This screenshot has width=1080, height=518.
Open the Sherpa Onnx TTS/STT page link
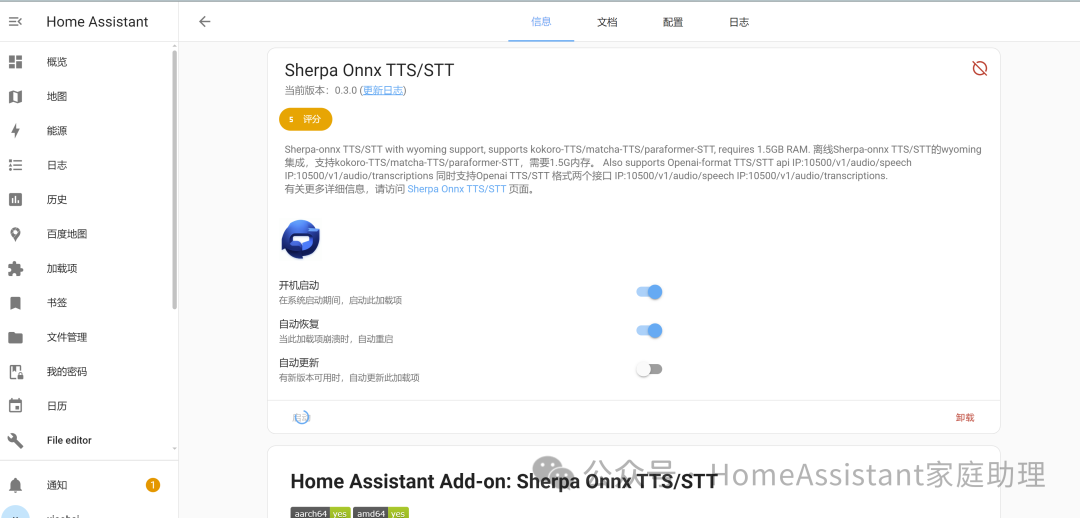456,189
